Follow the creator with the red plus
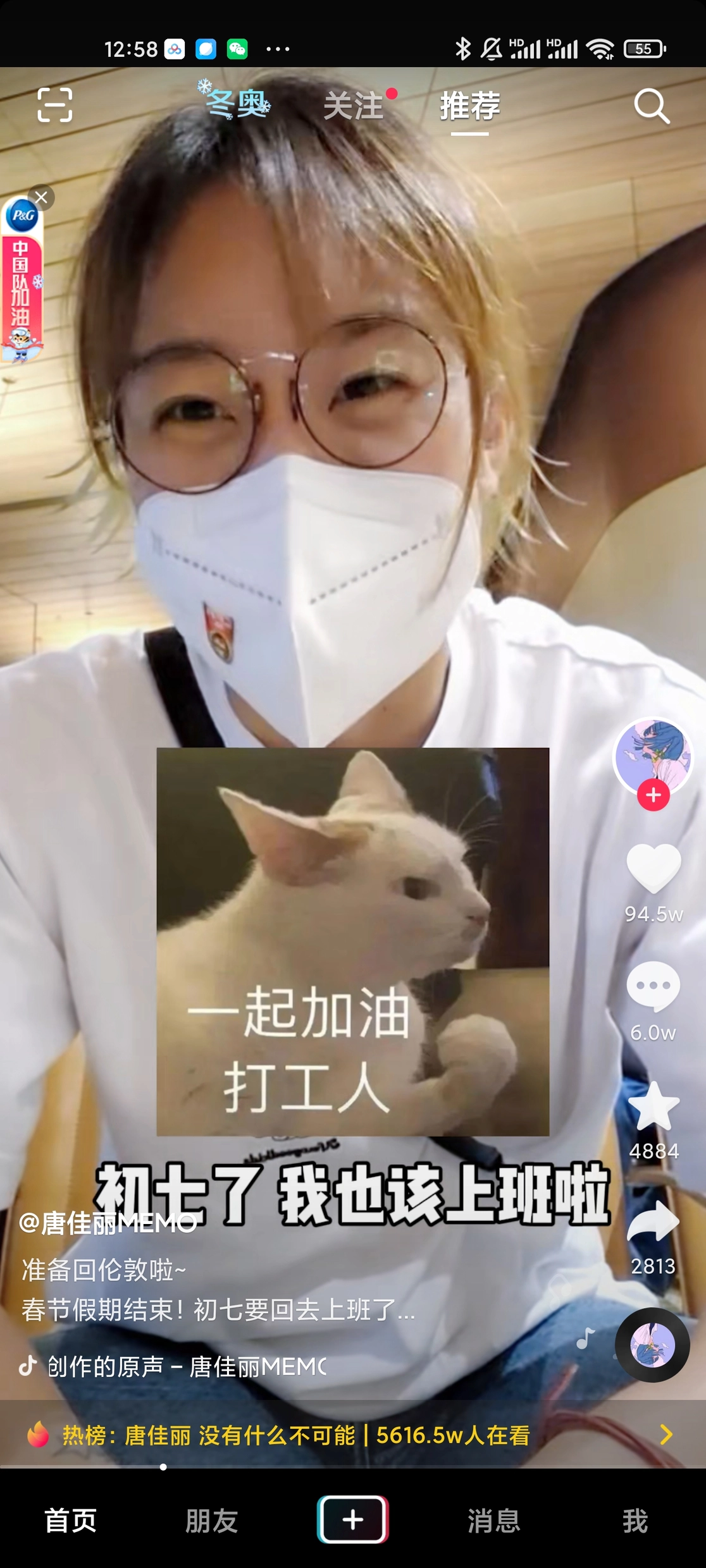 tap(653, 795)
